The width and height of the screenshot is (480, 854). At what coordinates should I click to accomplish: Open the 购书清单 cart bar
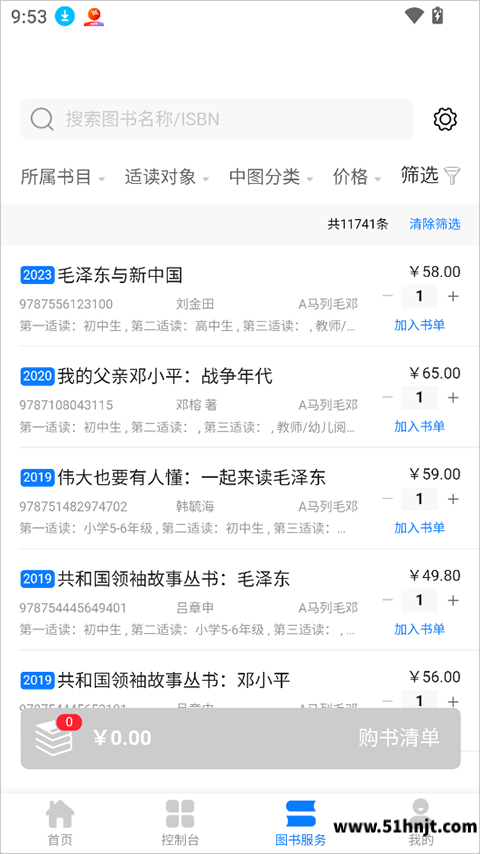(240, 738)
